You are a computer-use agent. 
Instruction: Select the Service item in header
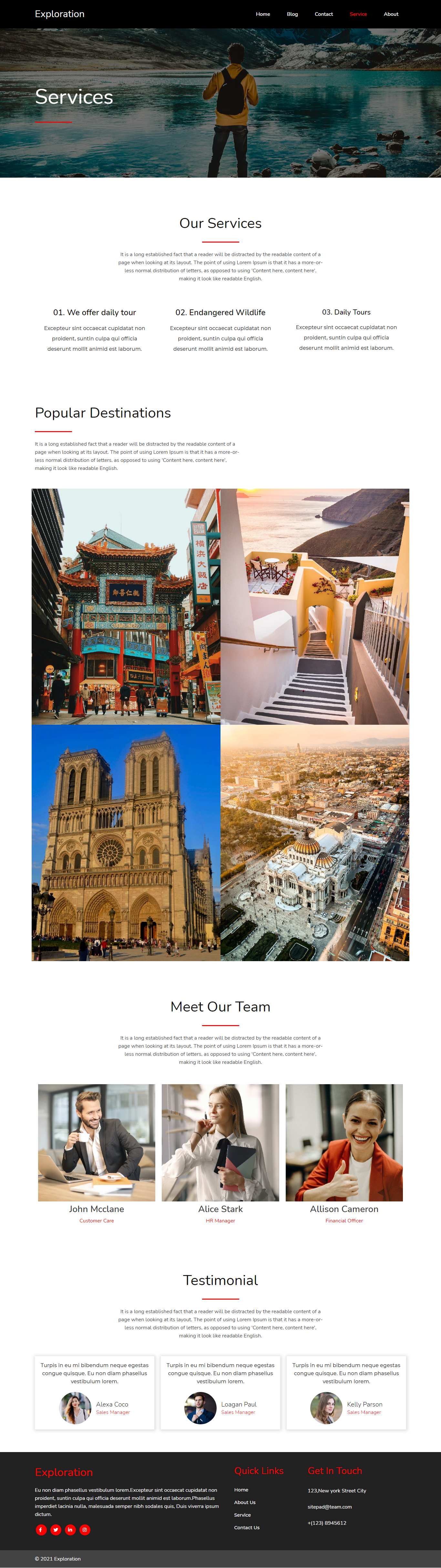pyautogui.click(x=358, y=14)
